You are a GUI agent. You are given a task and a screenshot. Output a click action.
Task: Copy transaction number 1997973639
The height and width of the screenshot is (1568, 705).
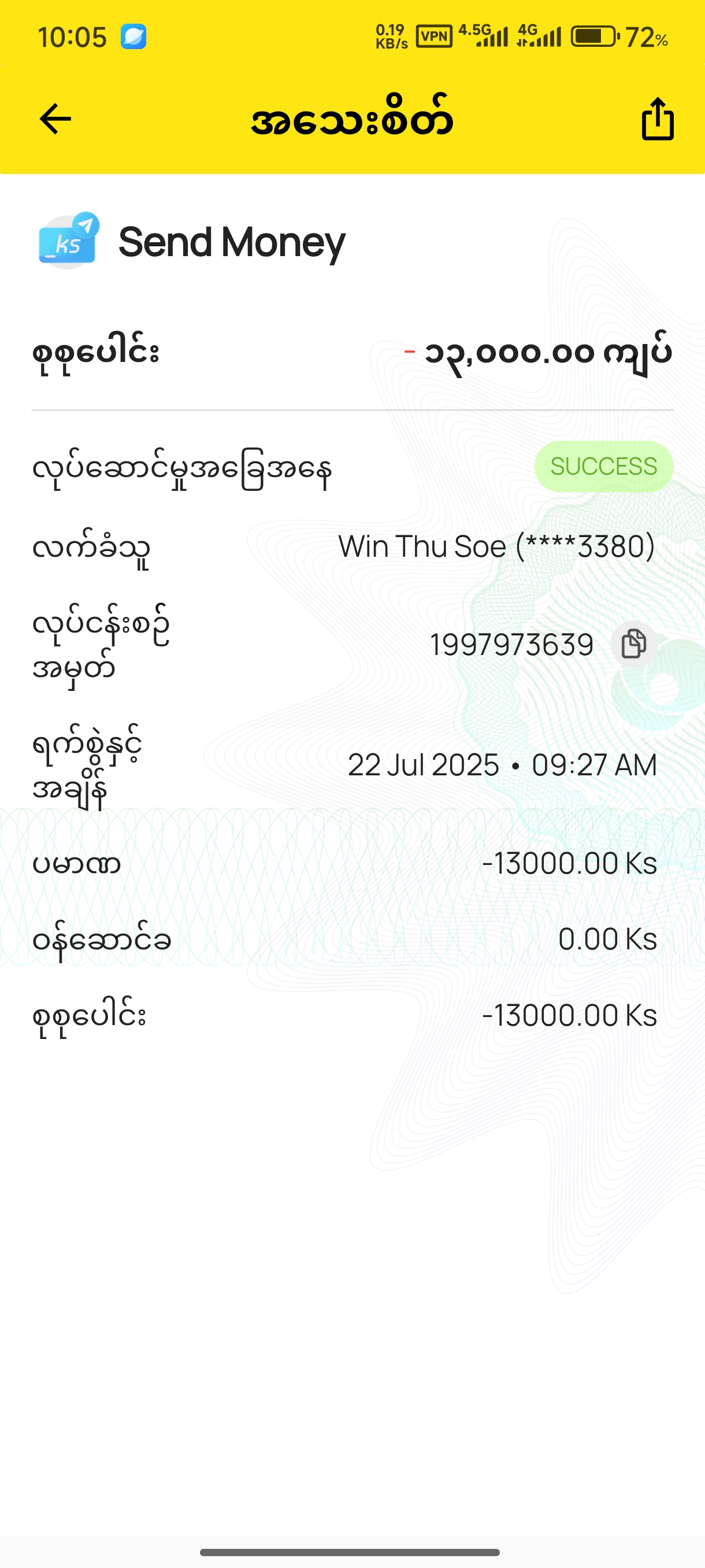(633, 644)
